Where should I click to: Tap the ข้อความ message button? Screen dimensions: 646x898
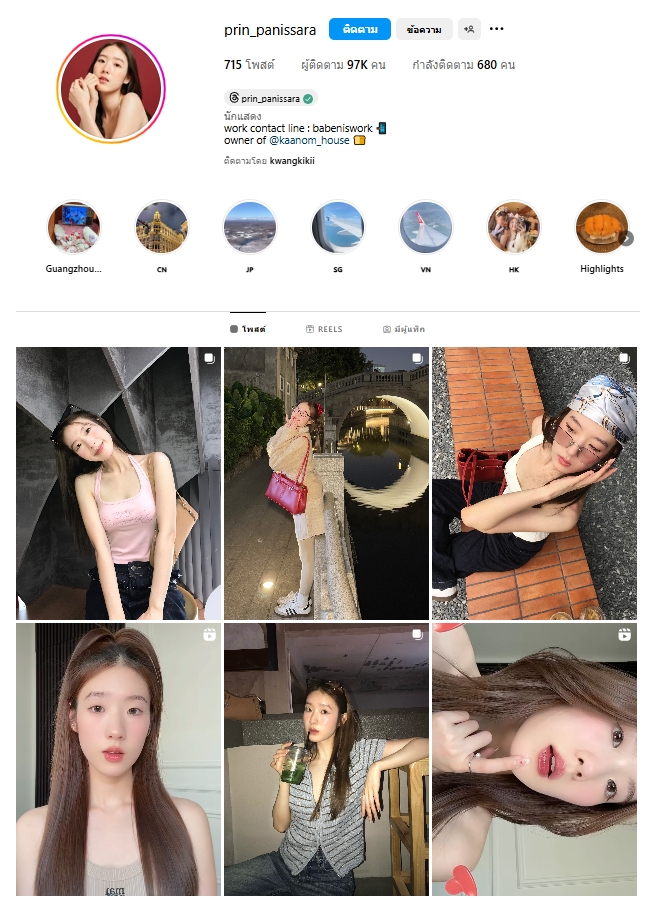tap(424, 29)
